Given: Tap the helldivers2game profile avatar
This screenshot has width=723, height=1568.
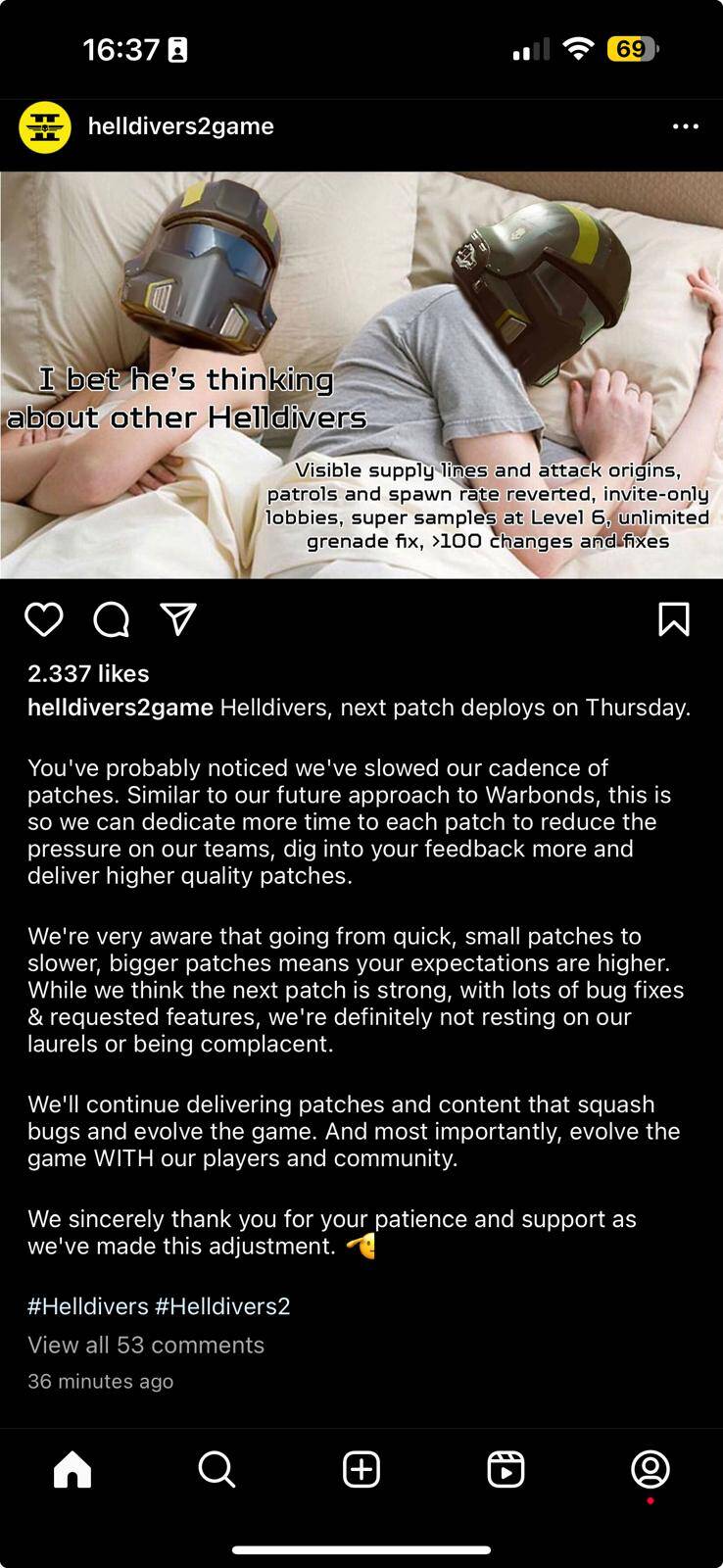Looking at the screenshot, I should pos(45,127).
